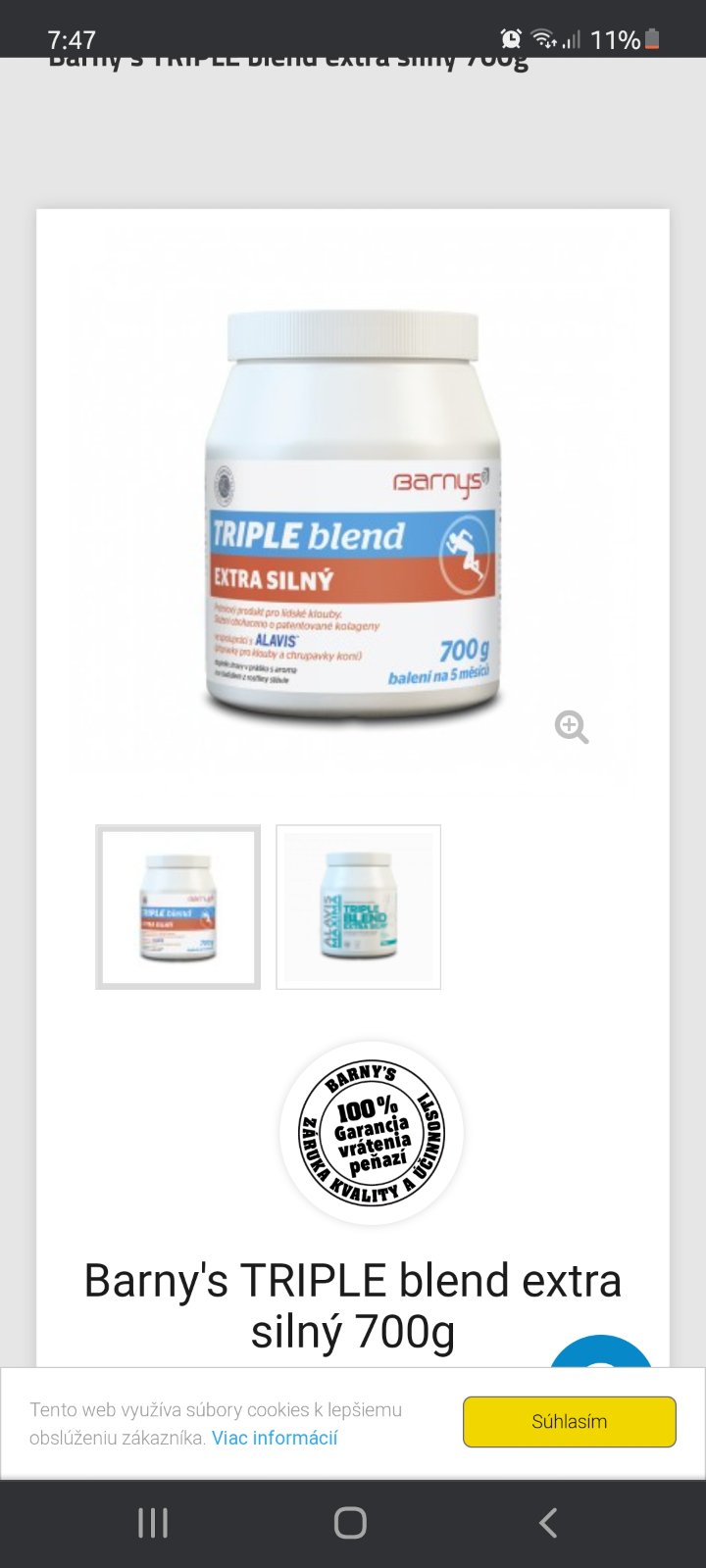Open the recent apps view
This screenshot has width=706, height=1568.
click(x=153, y=1522)
